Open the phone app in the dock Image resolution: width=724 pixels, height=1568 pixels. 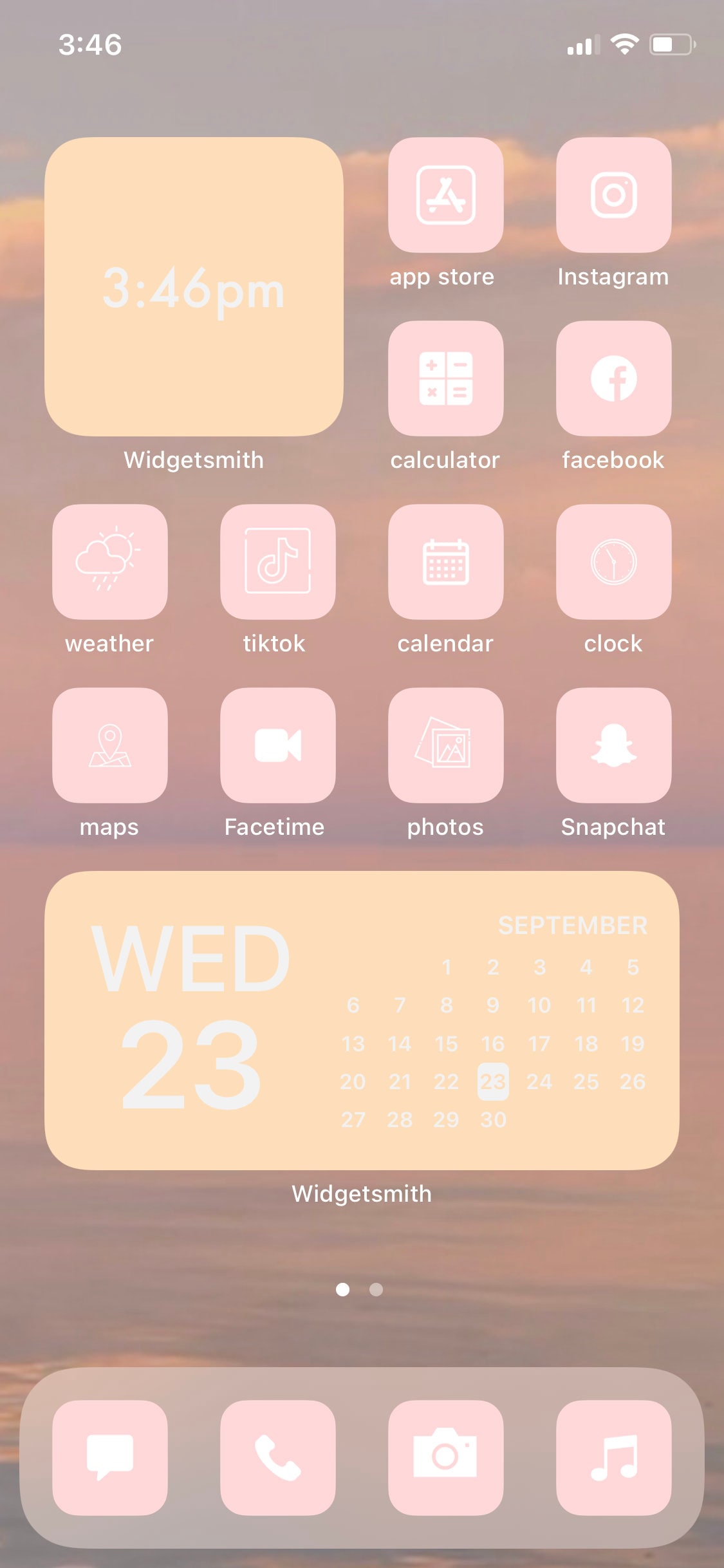coord(277,1457)
